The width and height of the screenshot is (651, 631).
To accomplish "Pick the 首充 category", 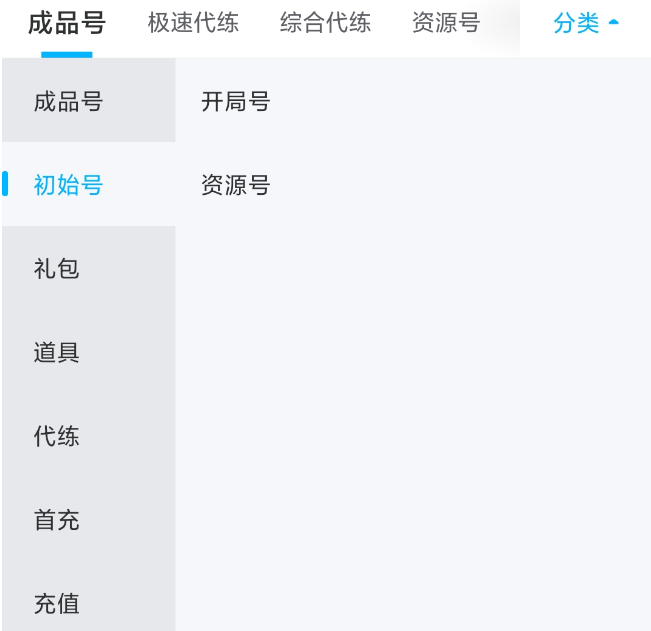I will tap(57, 520).
